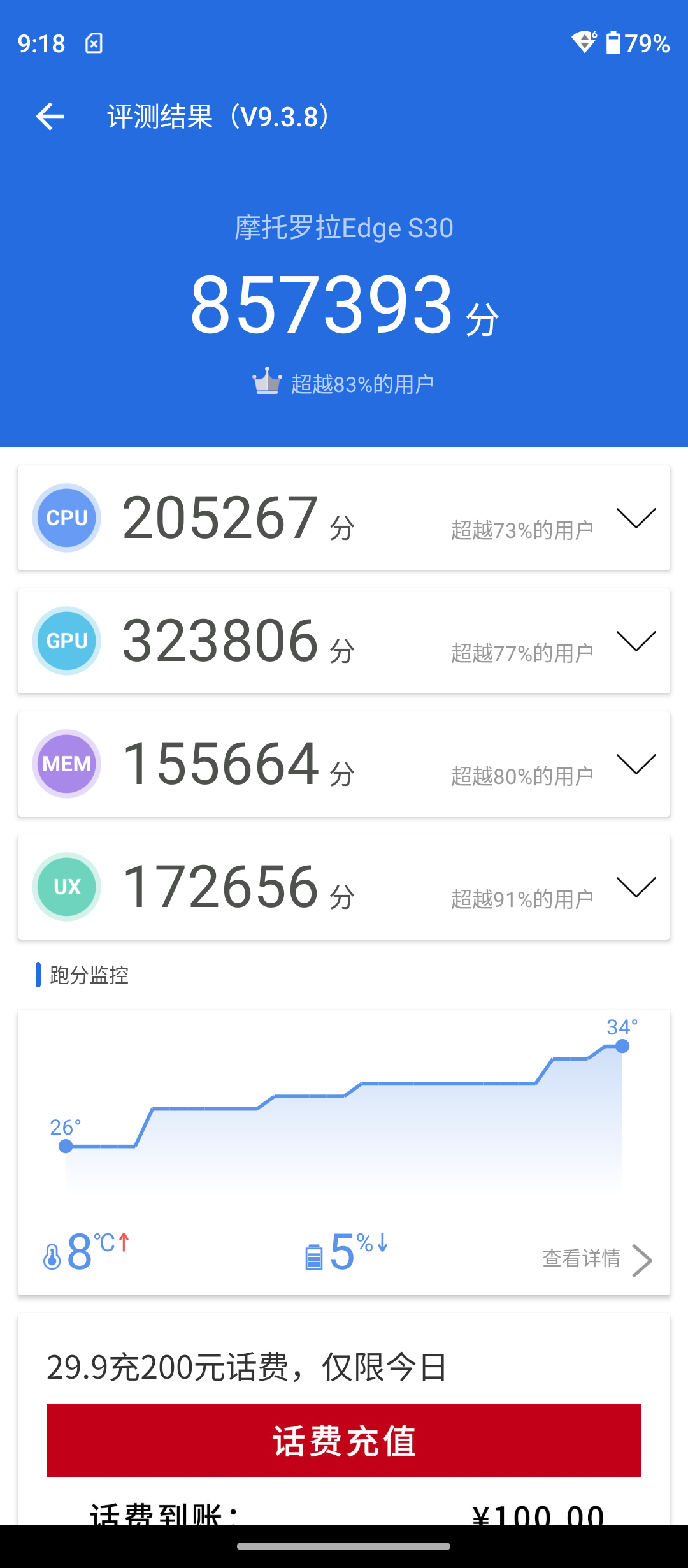Expand 查看详情 with the right arrow
Screen dimensions: 688x1568
click(643, 1259)
